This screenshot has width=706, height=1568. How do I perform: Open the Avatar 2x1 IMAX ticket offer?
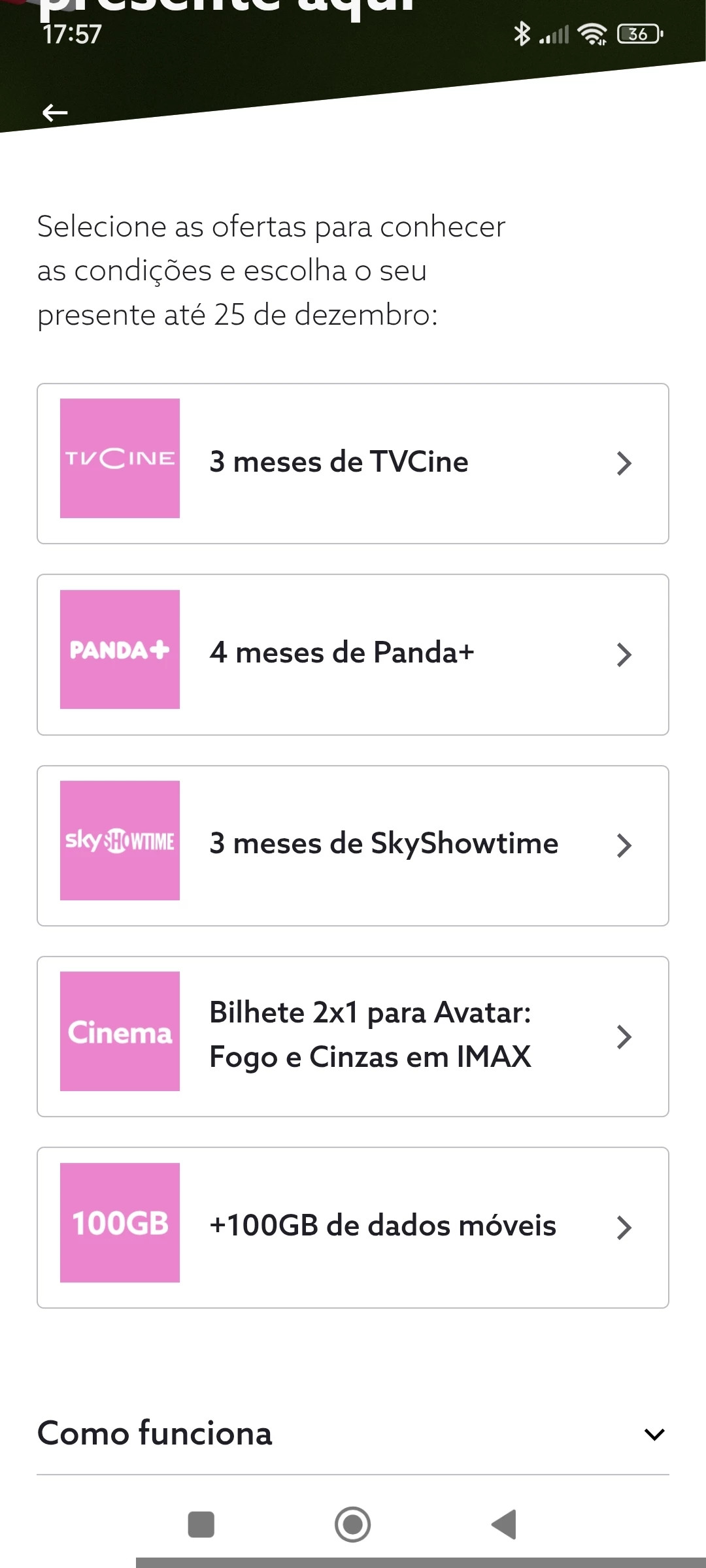(353, 1036)
